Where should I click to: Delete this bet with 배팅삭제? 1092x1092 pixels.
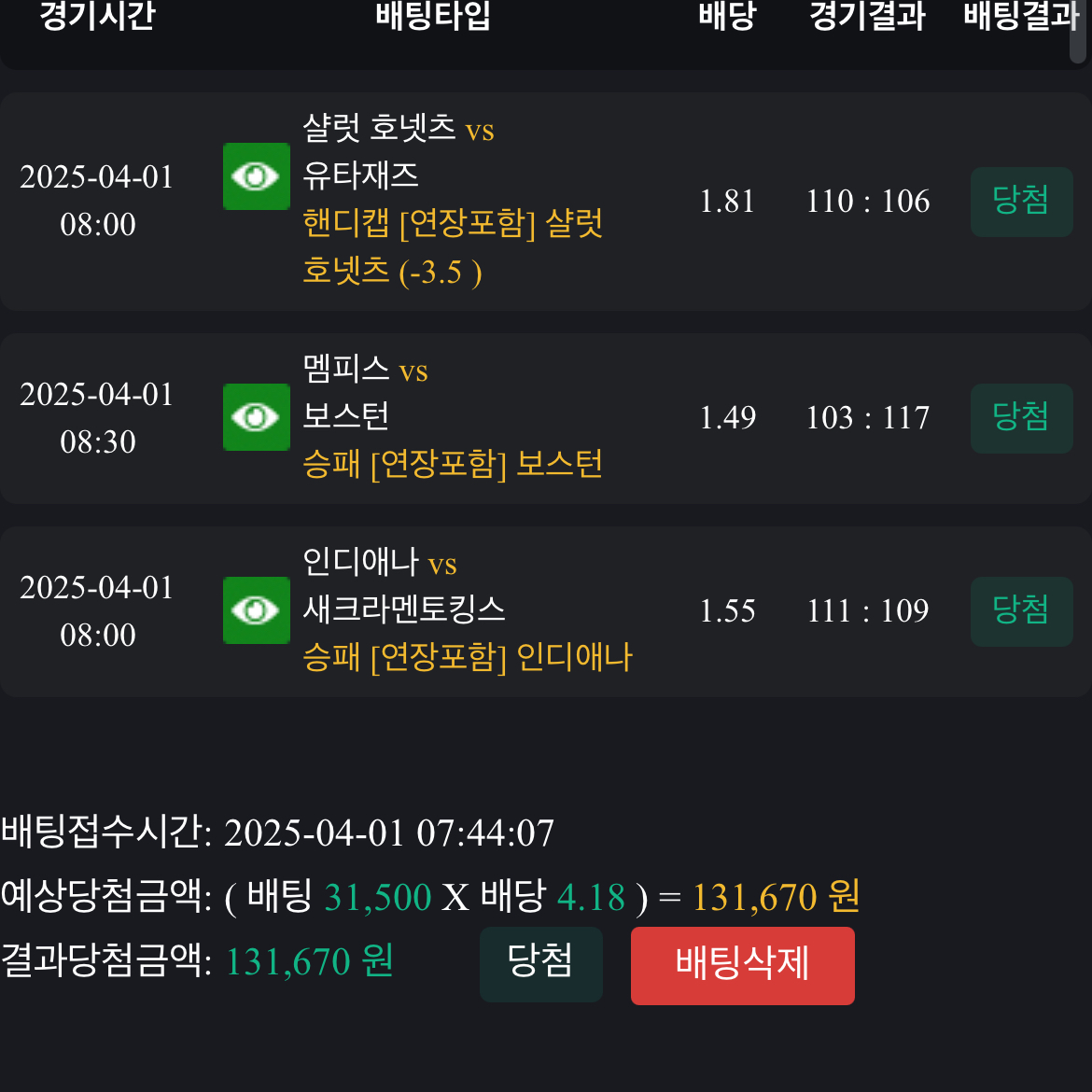(x=742, y=965)
